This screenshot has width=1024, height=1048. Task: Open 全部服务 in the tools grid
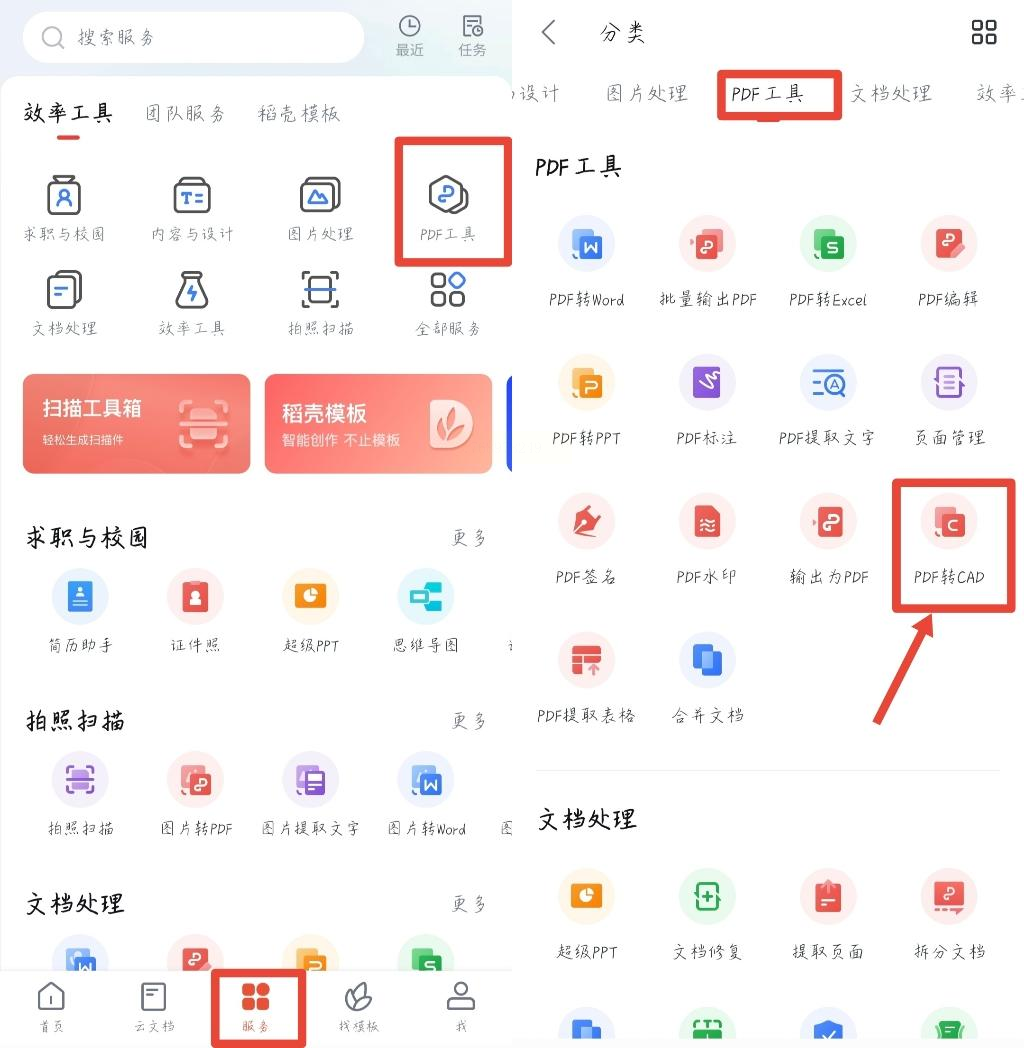447,302
